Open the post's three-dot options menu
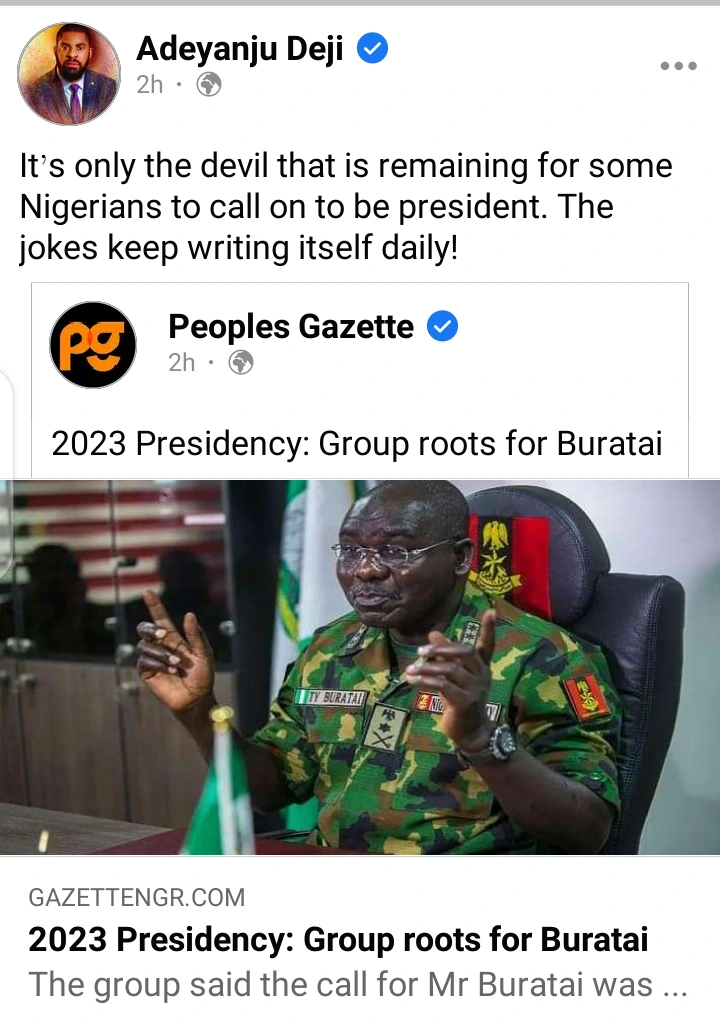This screenshot has width=720, height=1031. 678,66
